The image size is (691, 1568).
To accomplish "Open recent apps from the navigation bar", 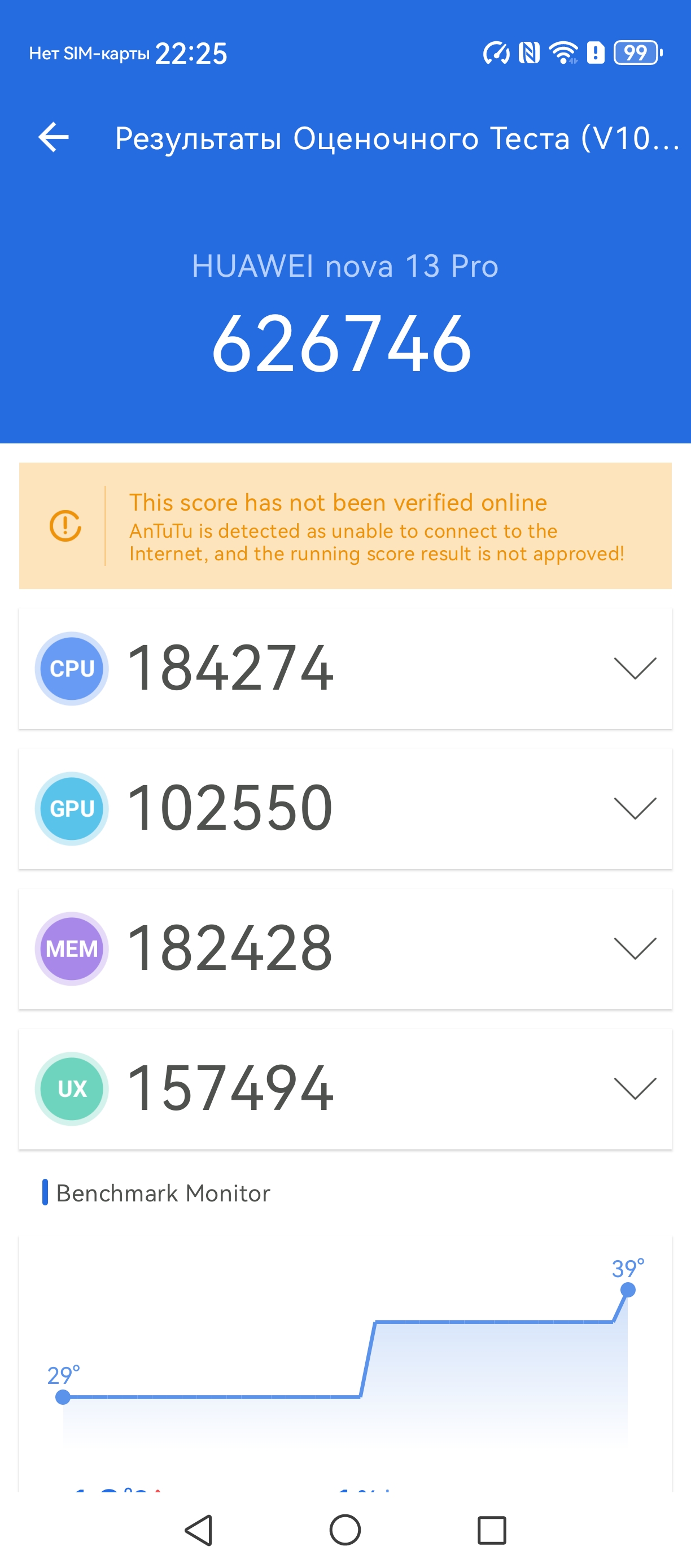I will (x=492, y=1530).
